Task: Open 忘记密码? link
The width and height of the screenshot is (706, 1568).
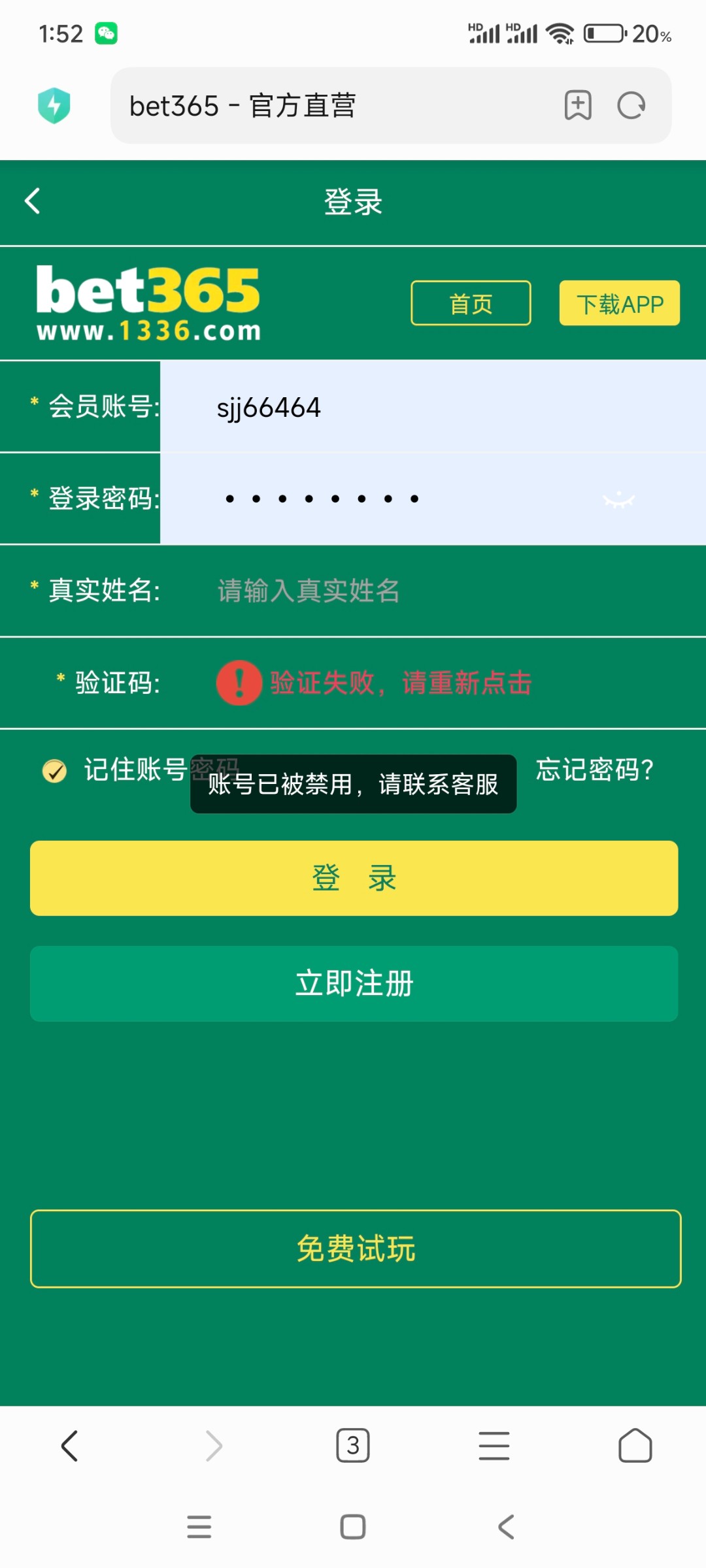Action: pos(594,770)
